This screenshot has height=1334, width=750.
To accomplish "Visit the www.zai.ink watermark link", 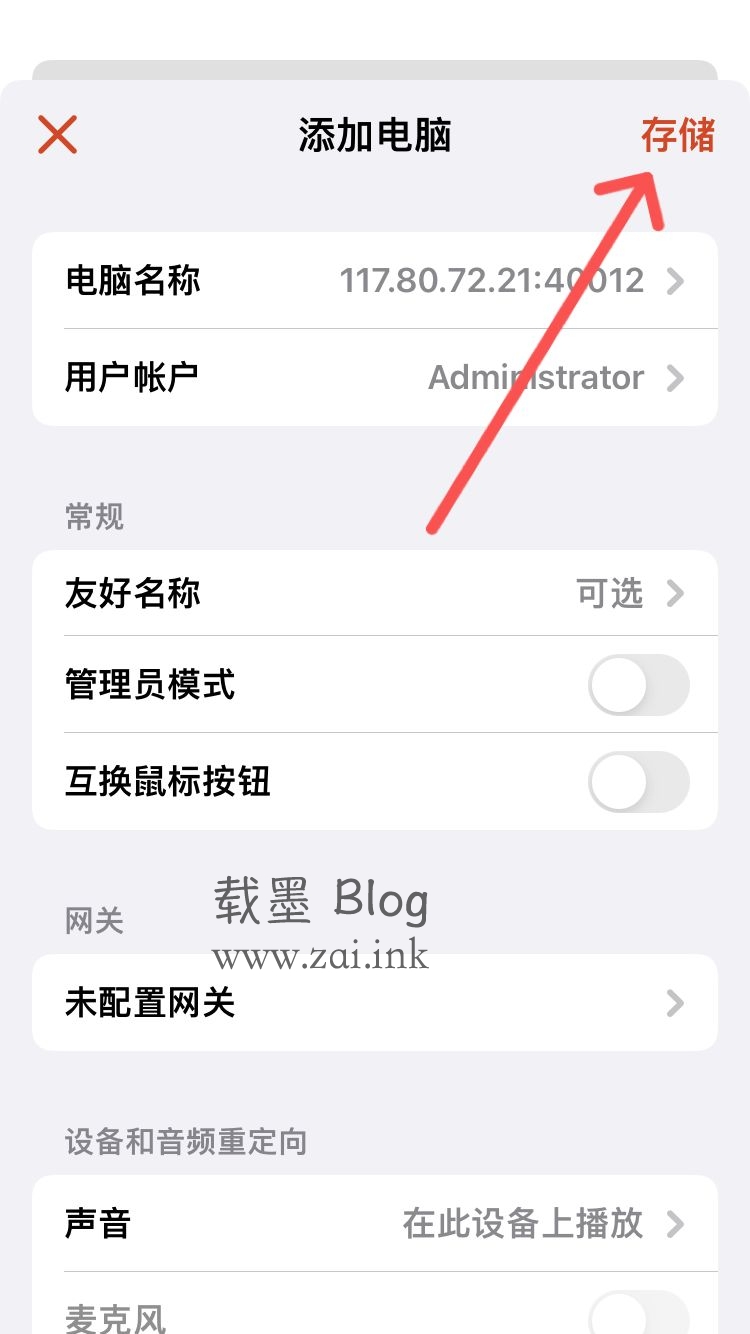I will pyautogui.click(x=320, y=955).
